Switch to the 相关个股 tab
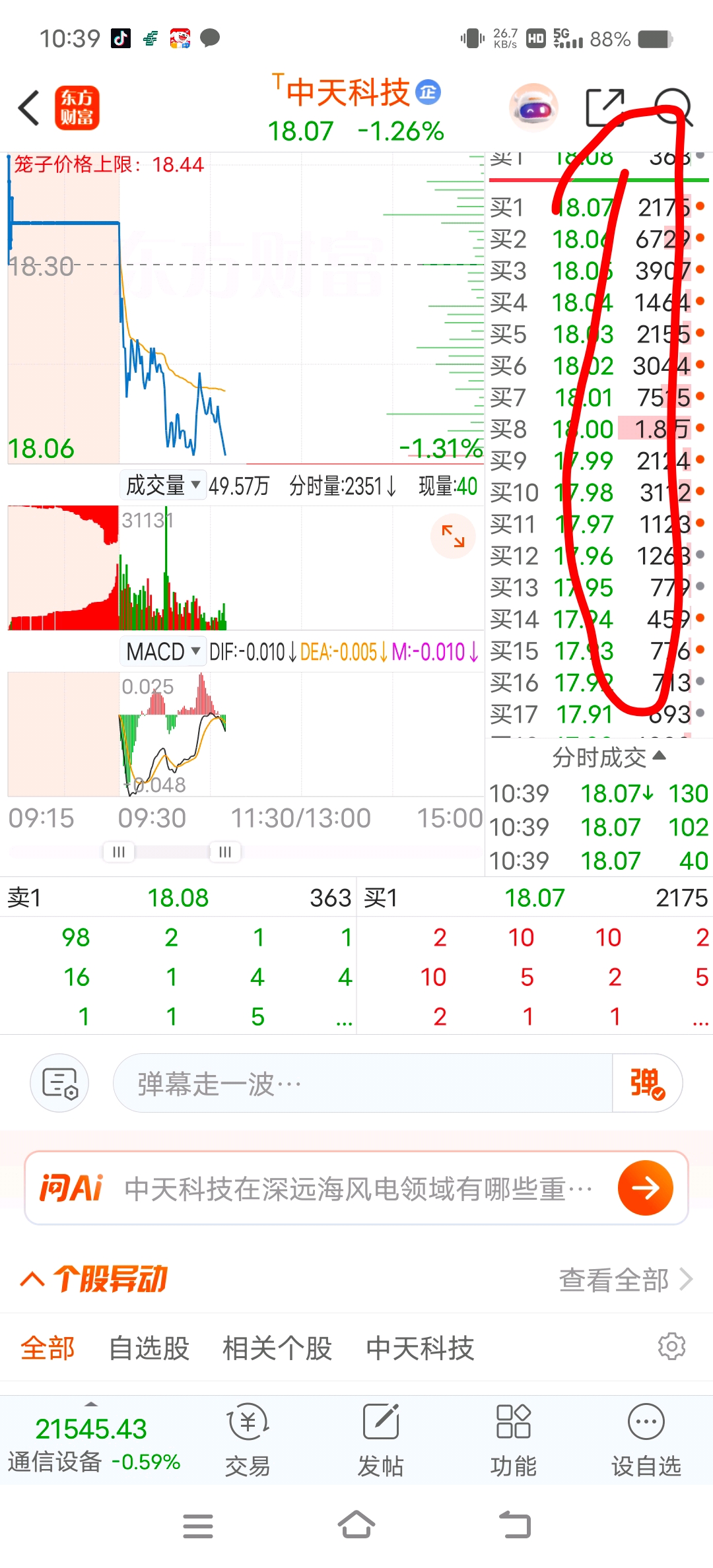Screen dimensions: 713x1568 coord(277,1348)
